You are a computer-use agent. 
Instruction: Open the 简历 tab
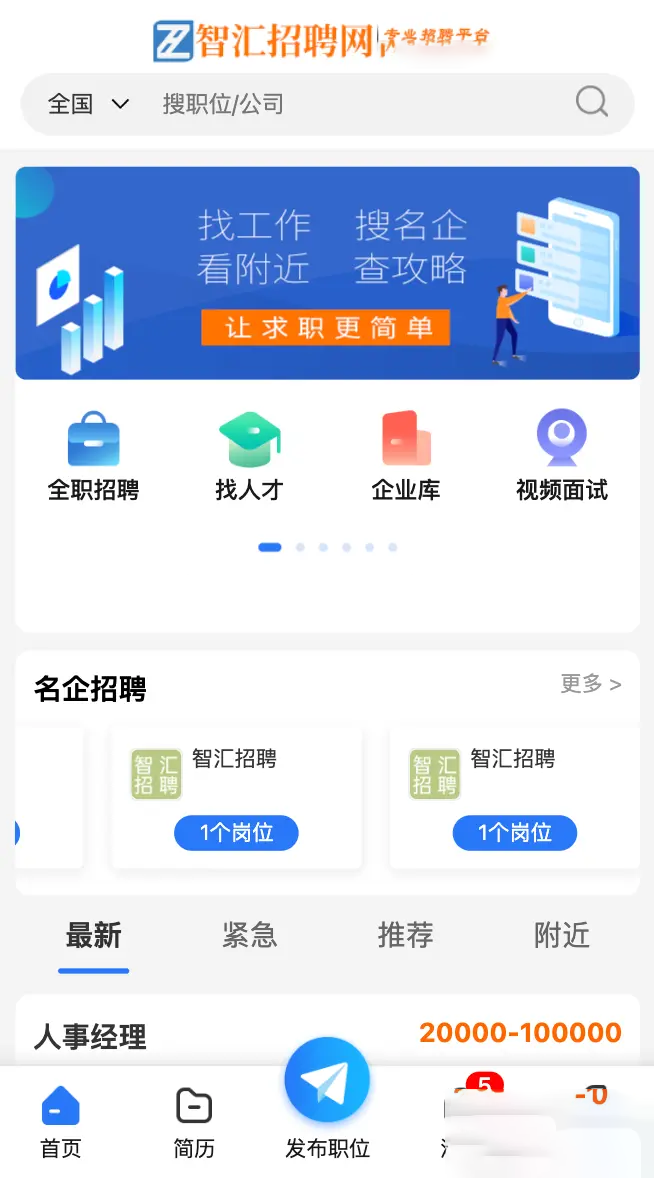[194, 1122]
